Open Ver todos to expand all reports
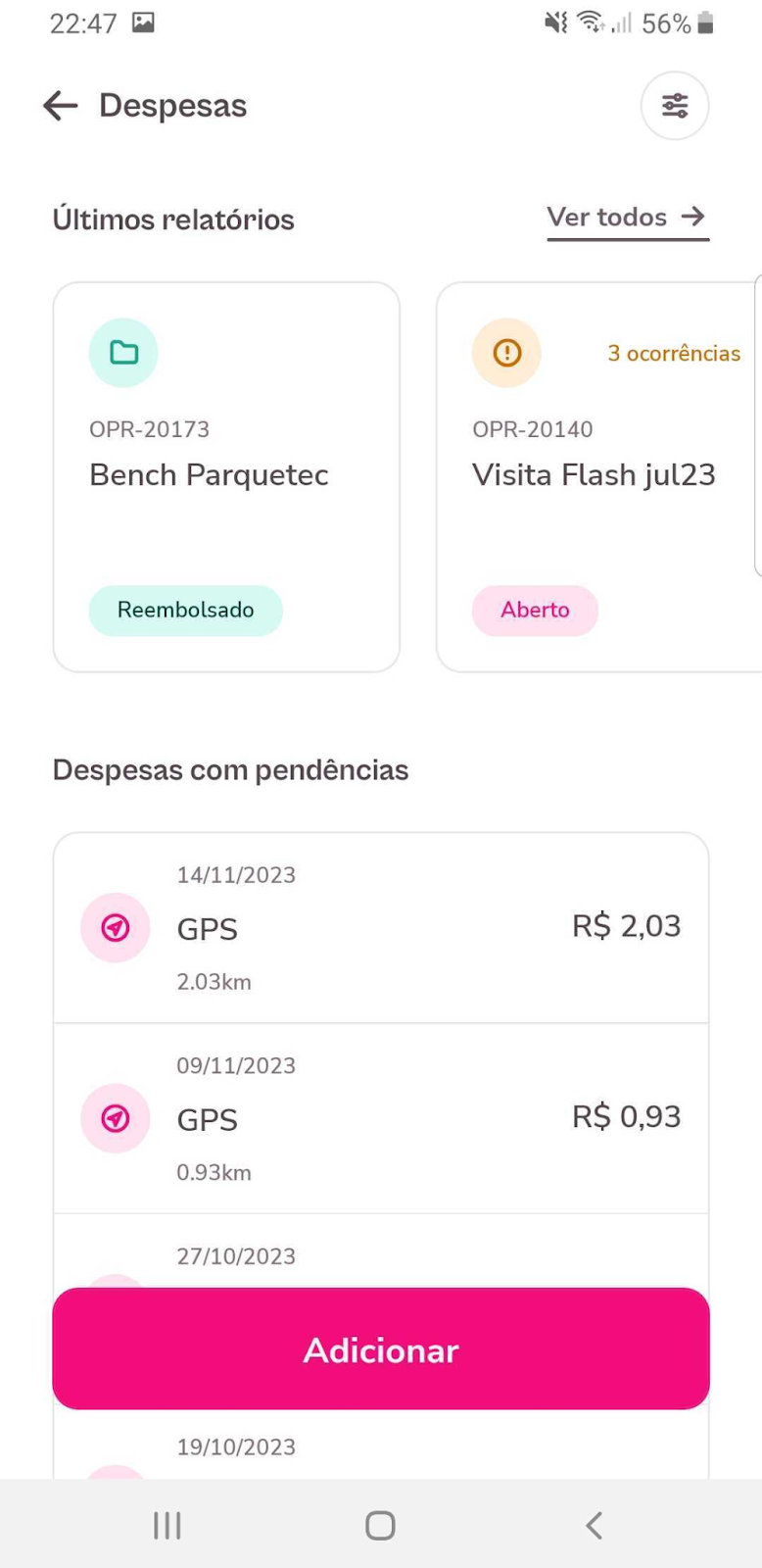Screen dimensions: 762x1568 click(627, 218)
